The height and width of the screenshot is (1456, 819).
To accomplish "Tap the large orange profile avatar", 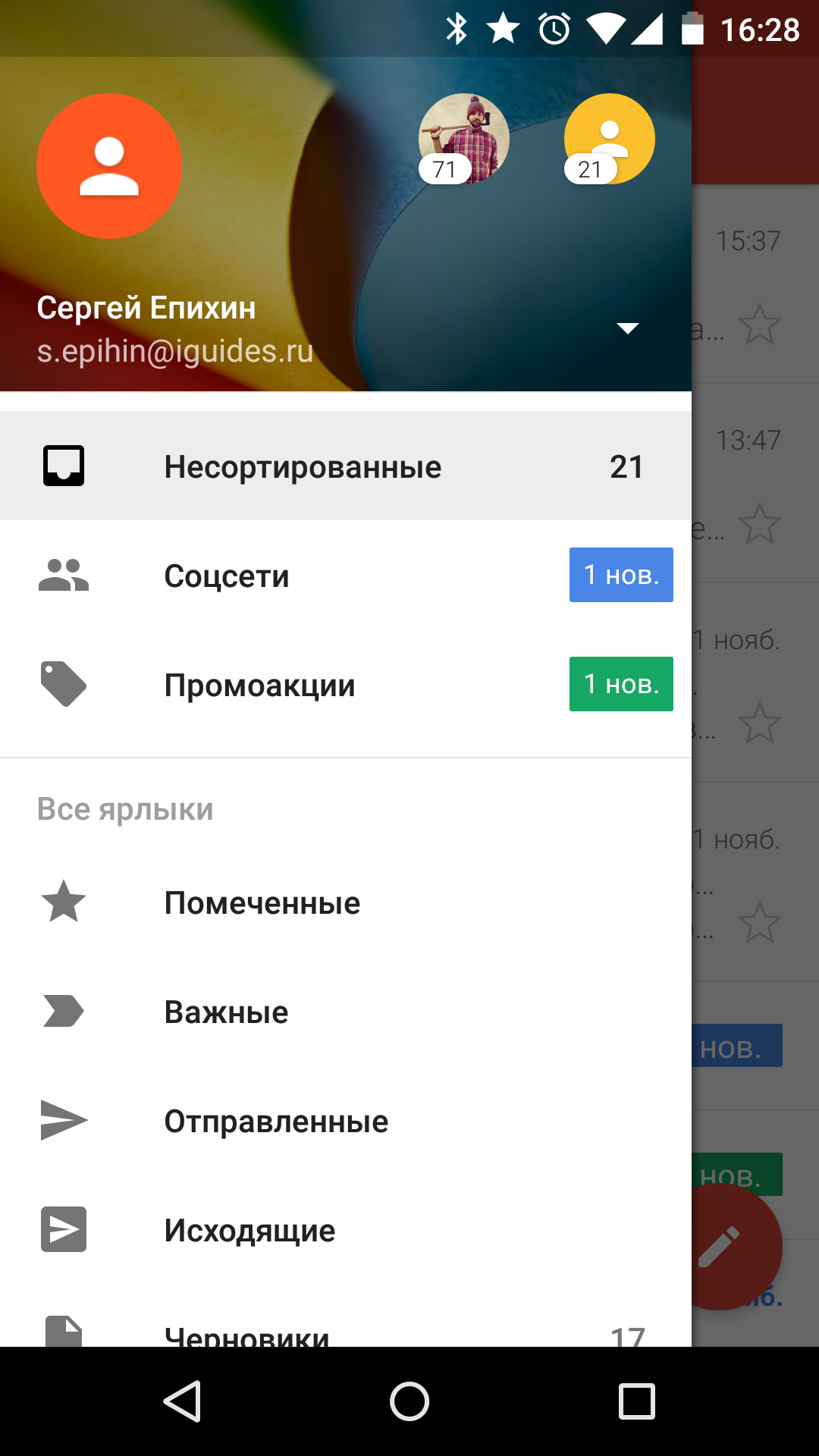I will 109,166.
